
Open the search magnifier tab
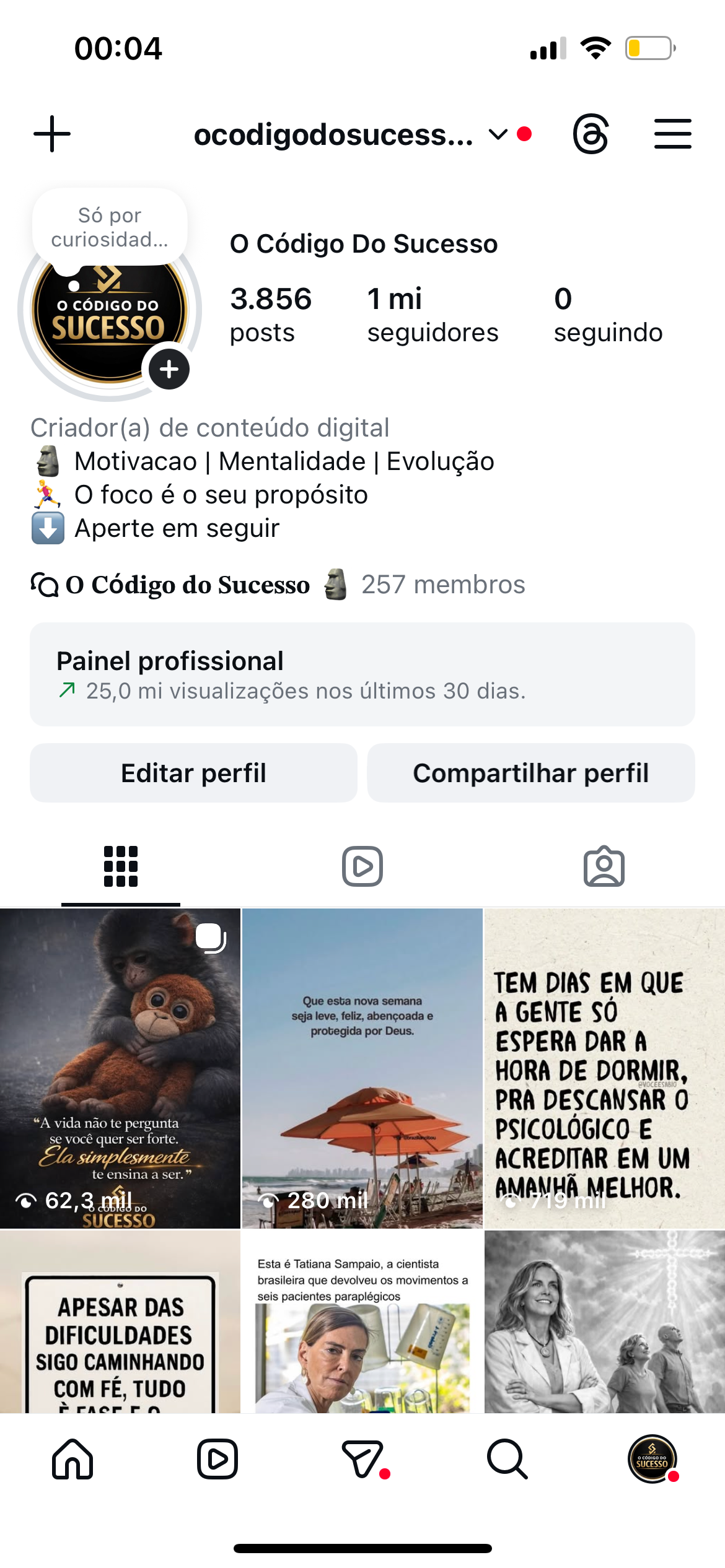(507, 1459)
